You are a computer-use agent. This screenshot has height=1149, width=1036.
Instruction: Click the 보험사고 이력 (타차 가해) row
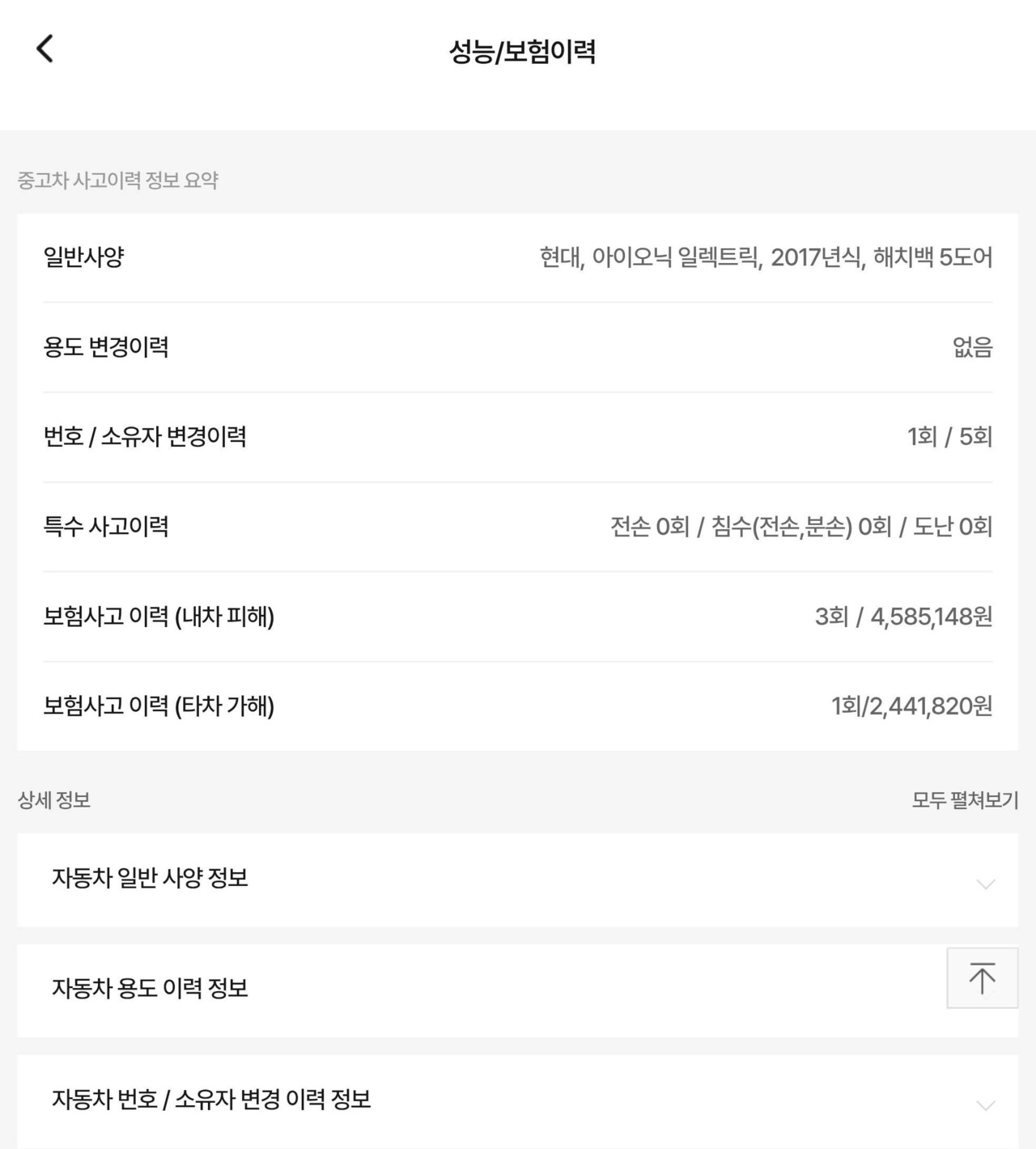pyautogui.click(x=518, y=706)
